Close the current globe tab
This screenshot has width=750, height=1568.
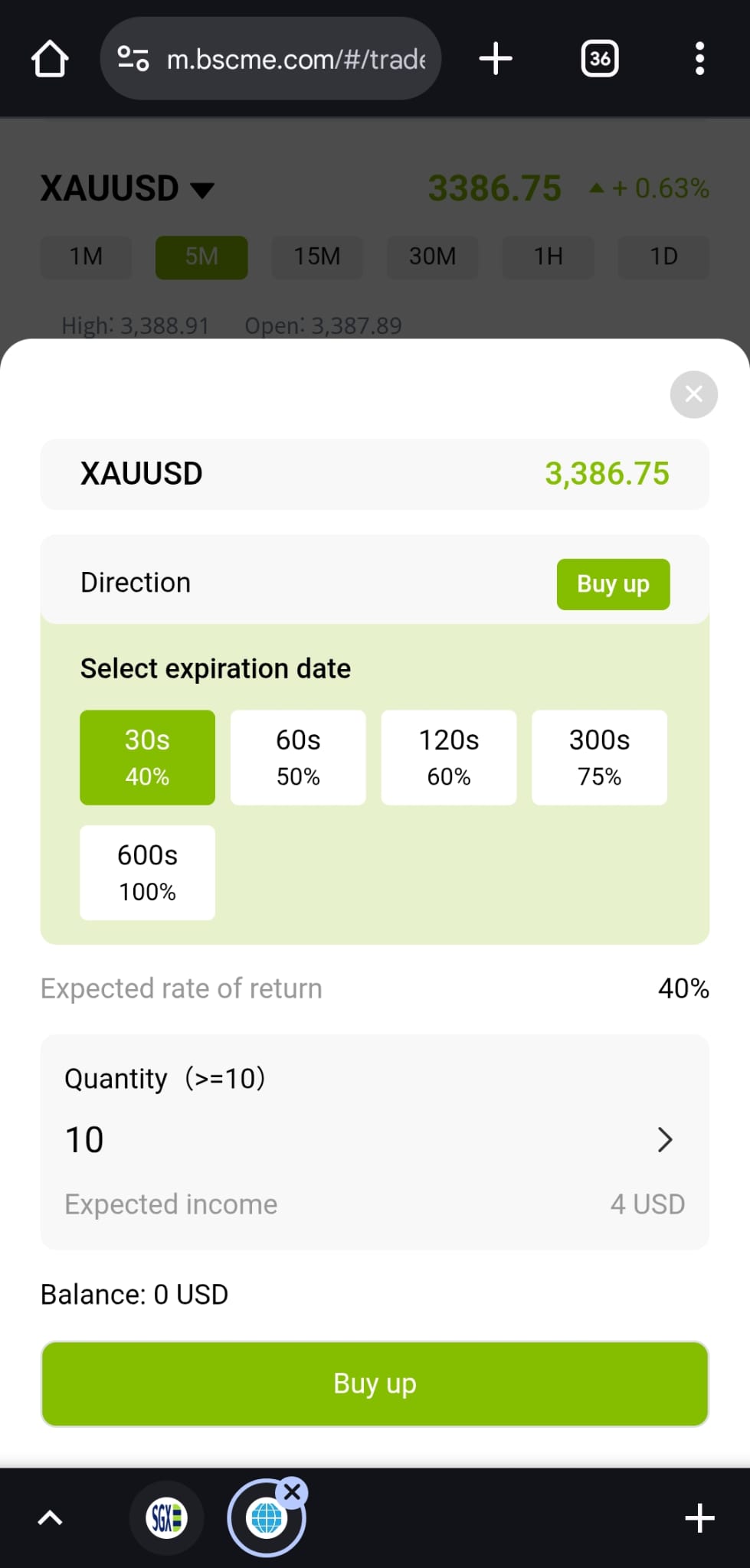pos(292,1492)
